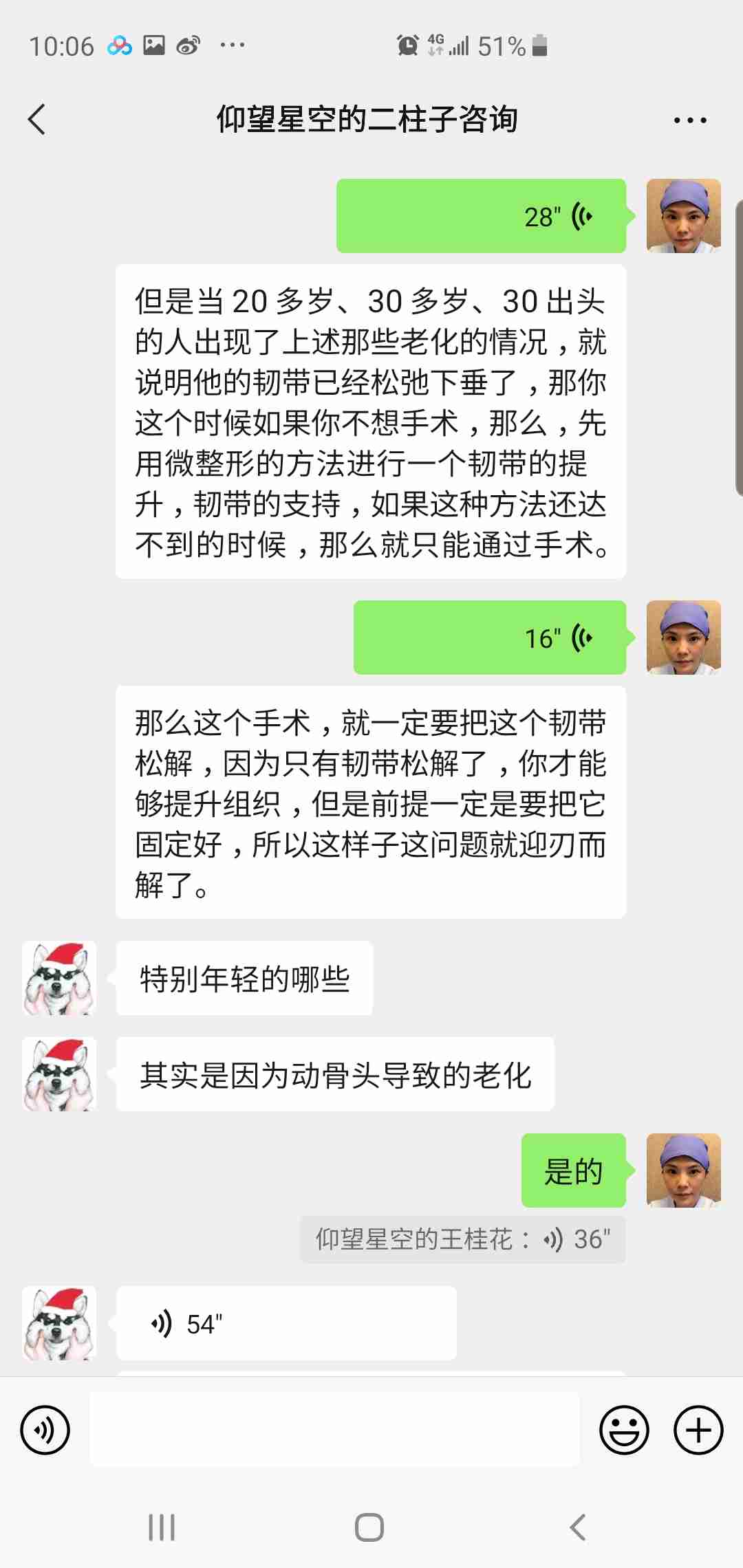The width and height of the screenshot is (743, 1568).
Task: Play the 28-second voice message
Action: [482, 217]
